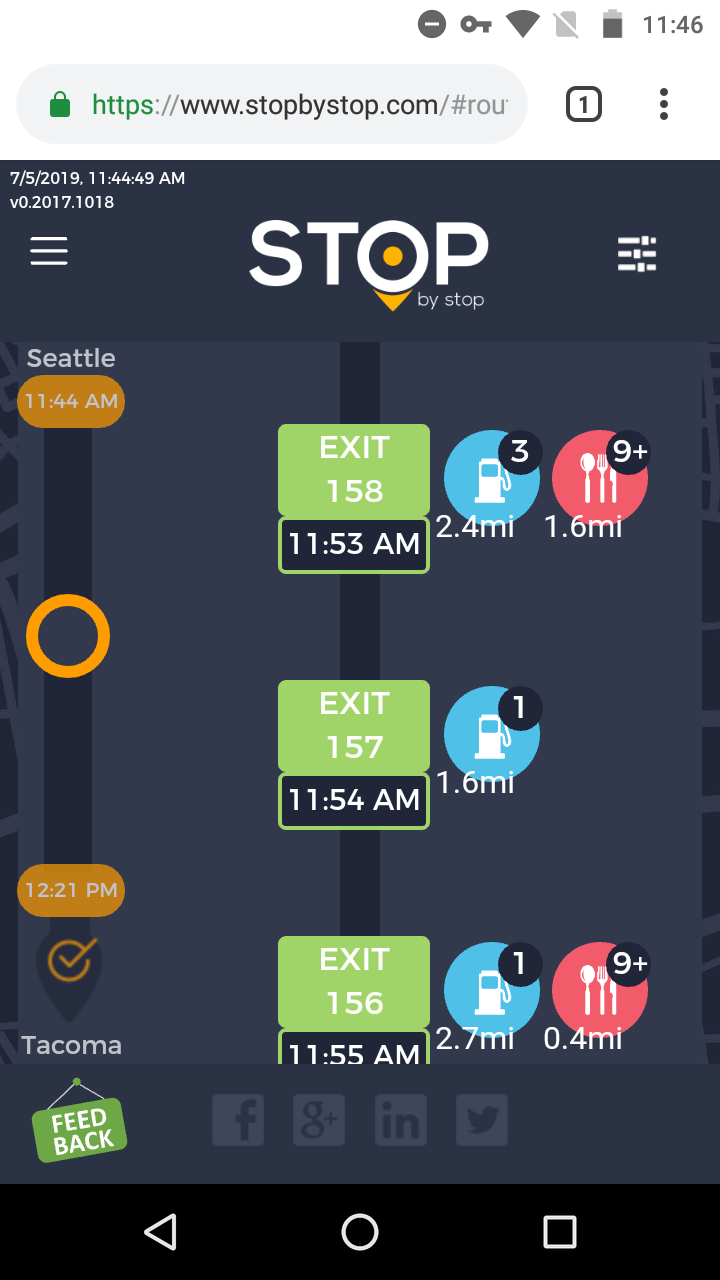The height and width of the screenshot is (1280, 720).
Task: Go back using the system back button
Action: 160,1232
